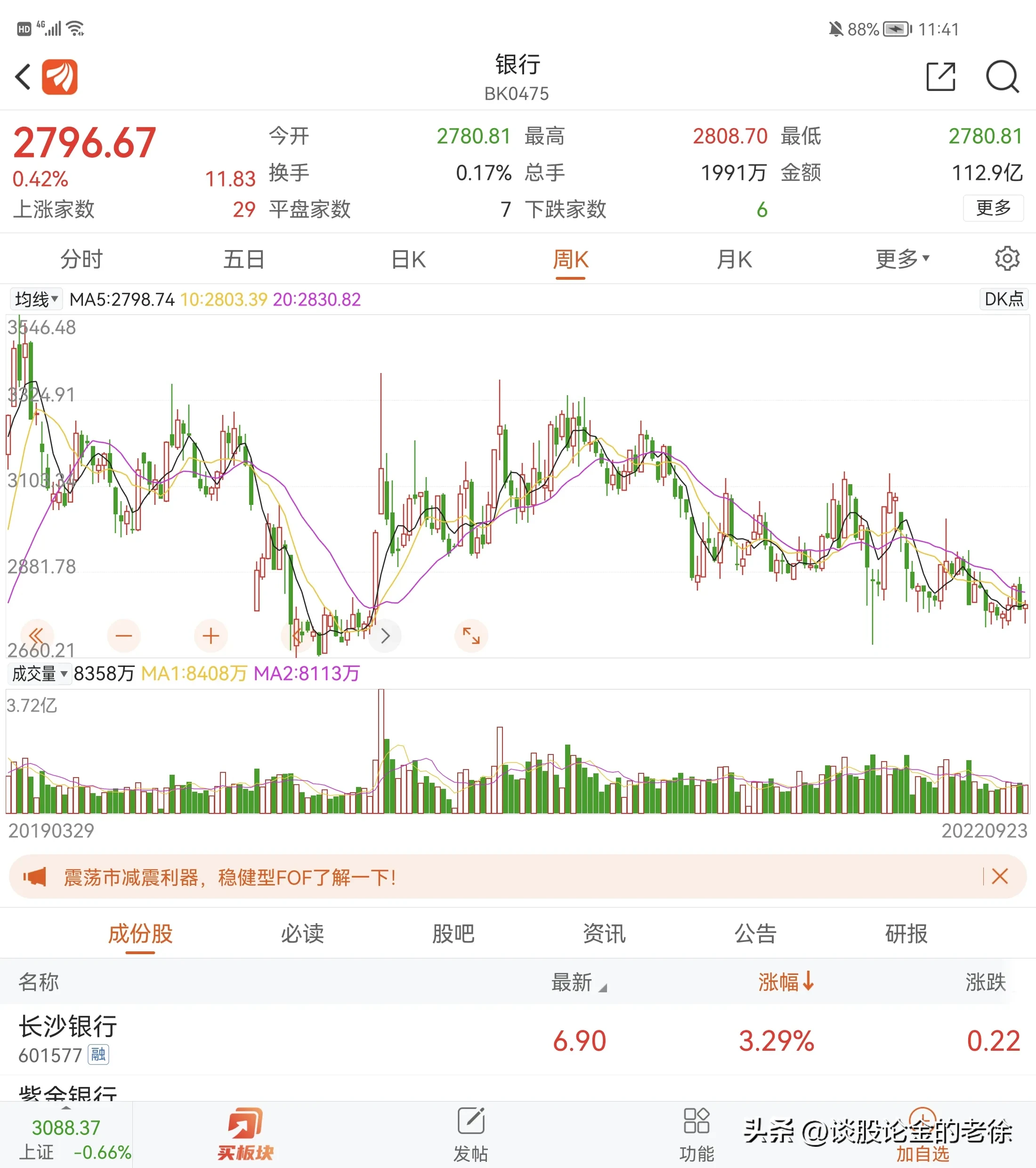Dismiss the FOF promotion banner
The image size is (1036, 1168).
click(999, 876)
